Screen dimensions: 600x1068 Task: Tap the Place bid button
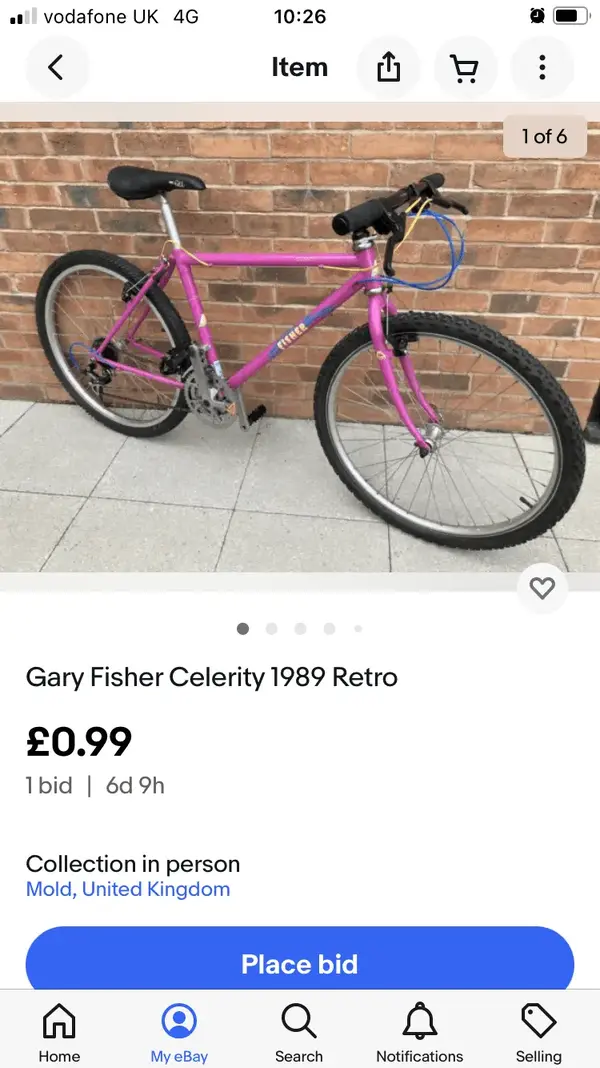[300, 963]
